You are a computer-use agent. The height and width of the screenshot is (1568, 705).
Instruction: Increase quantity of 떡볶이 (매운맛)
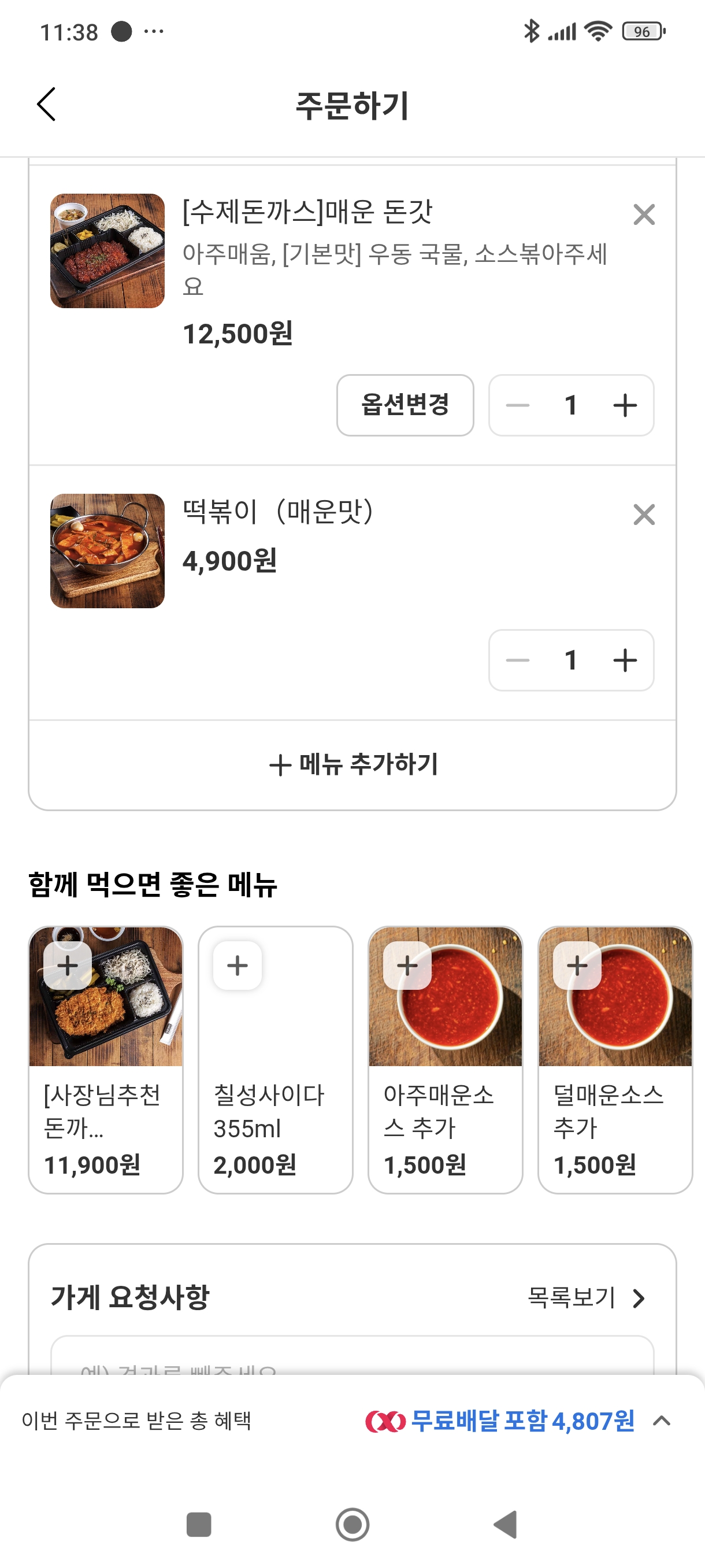(625, 660)
